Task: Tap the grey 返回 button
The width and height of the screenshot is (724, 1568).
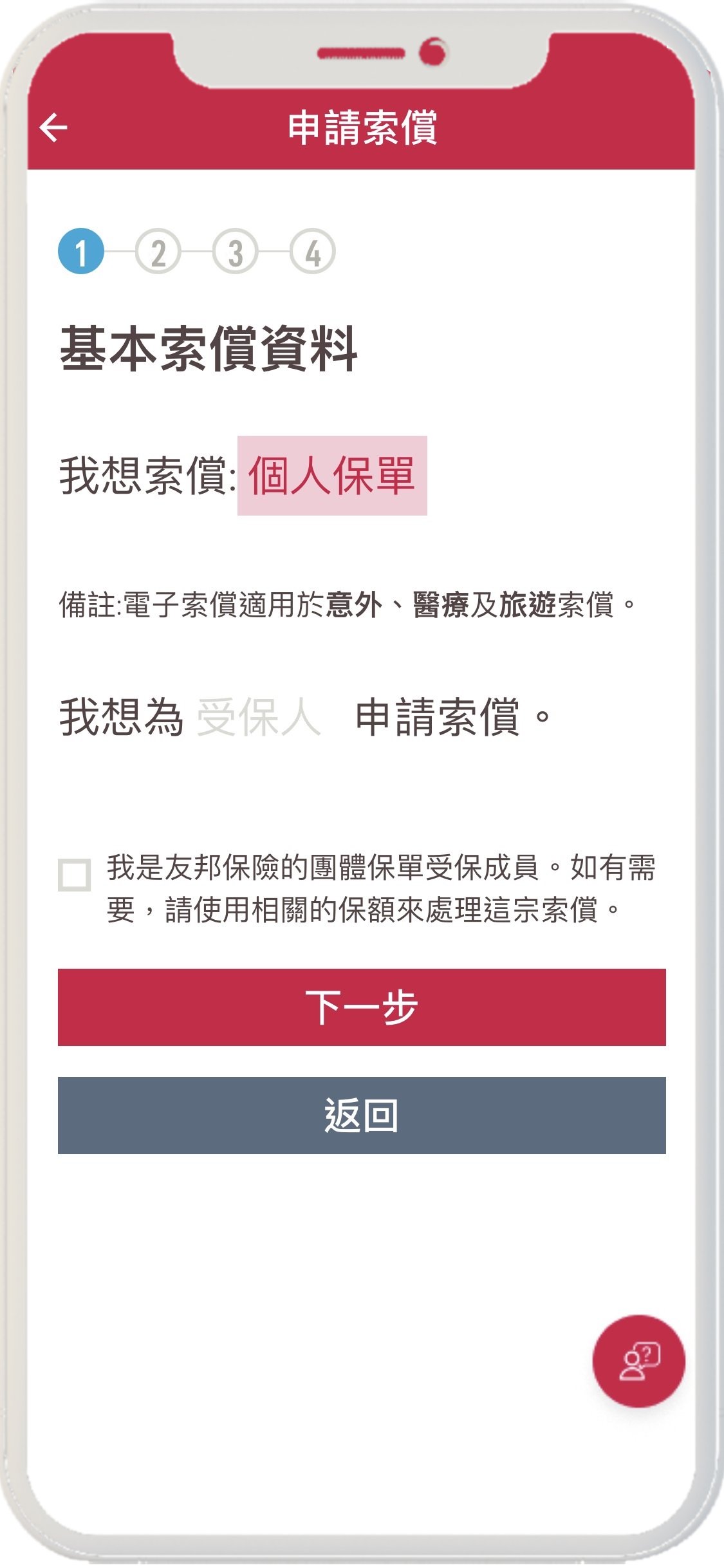Action: (362, 1115)
